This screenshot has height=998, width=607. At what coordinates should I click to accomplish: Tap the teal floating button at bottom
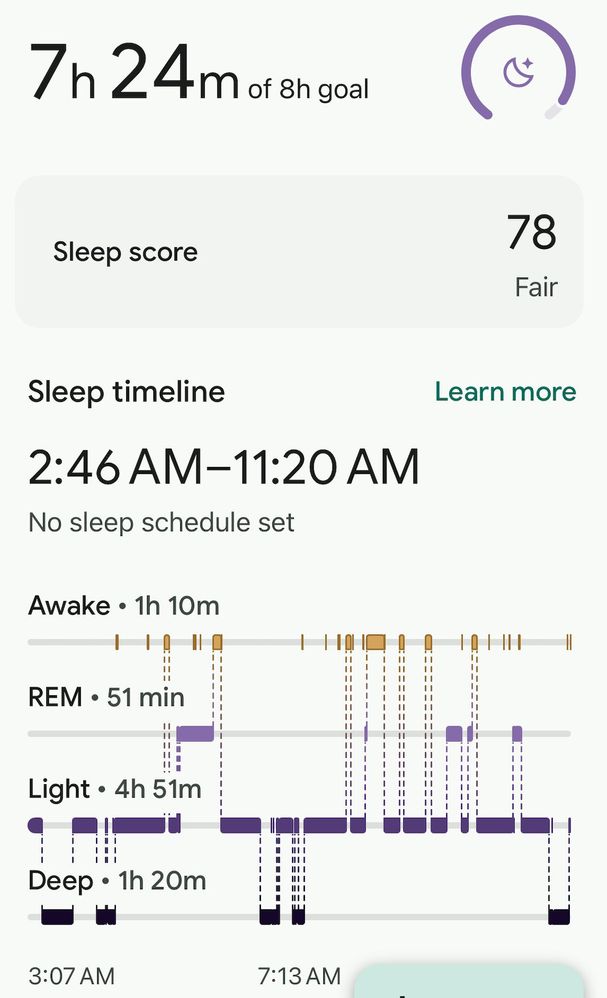pos(469,982)
